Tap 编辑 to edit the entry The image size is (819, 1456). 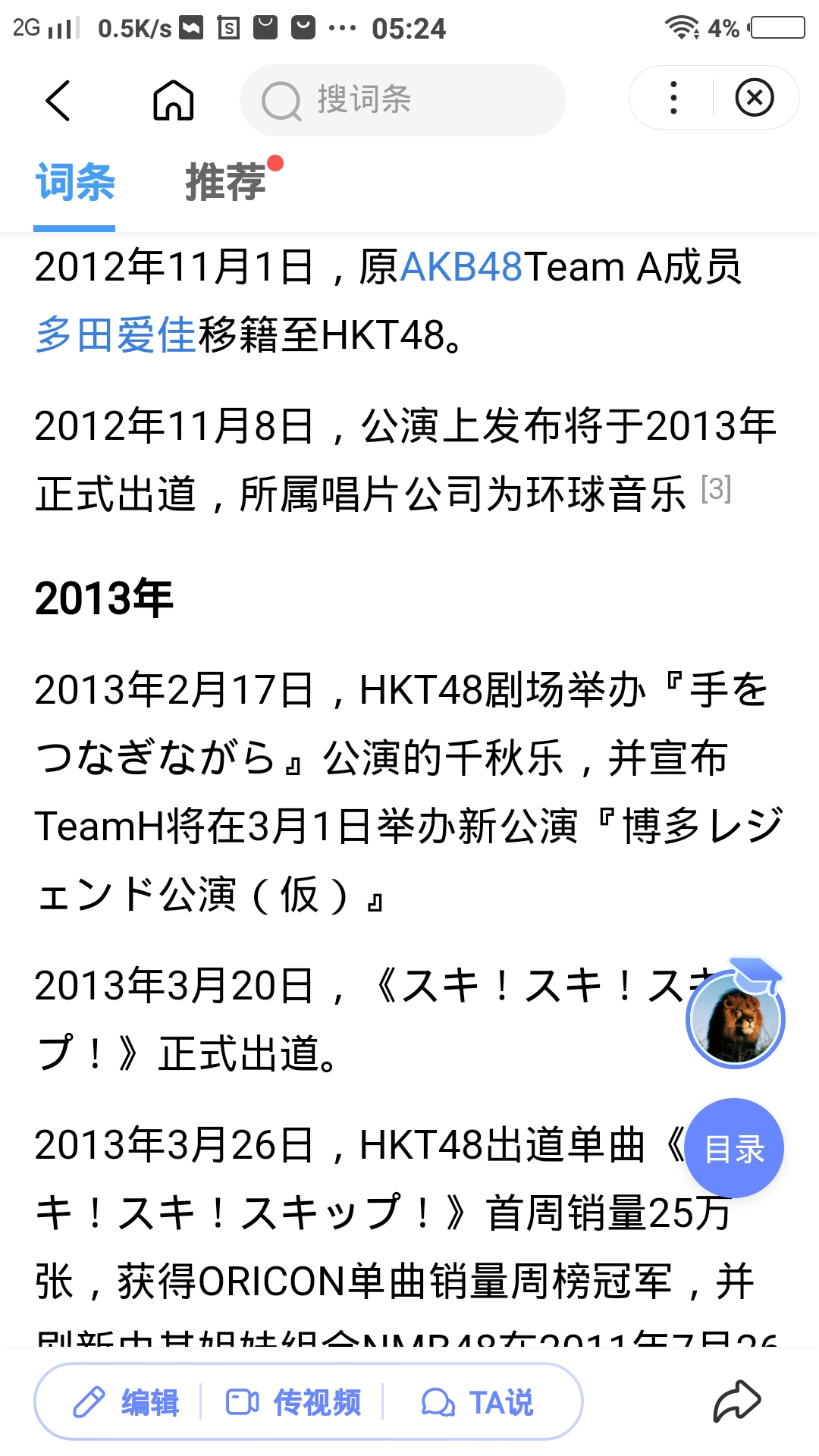(x=127, y=1402)
